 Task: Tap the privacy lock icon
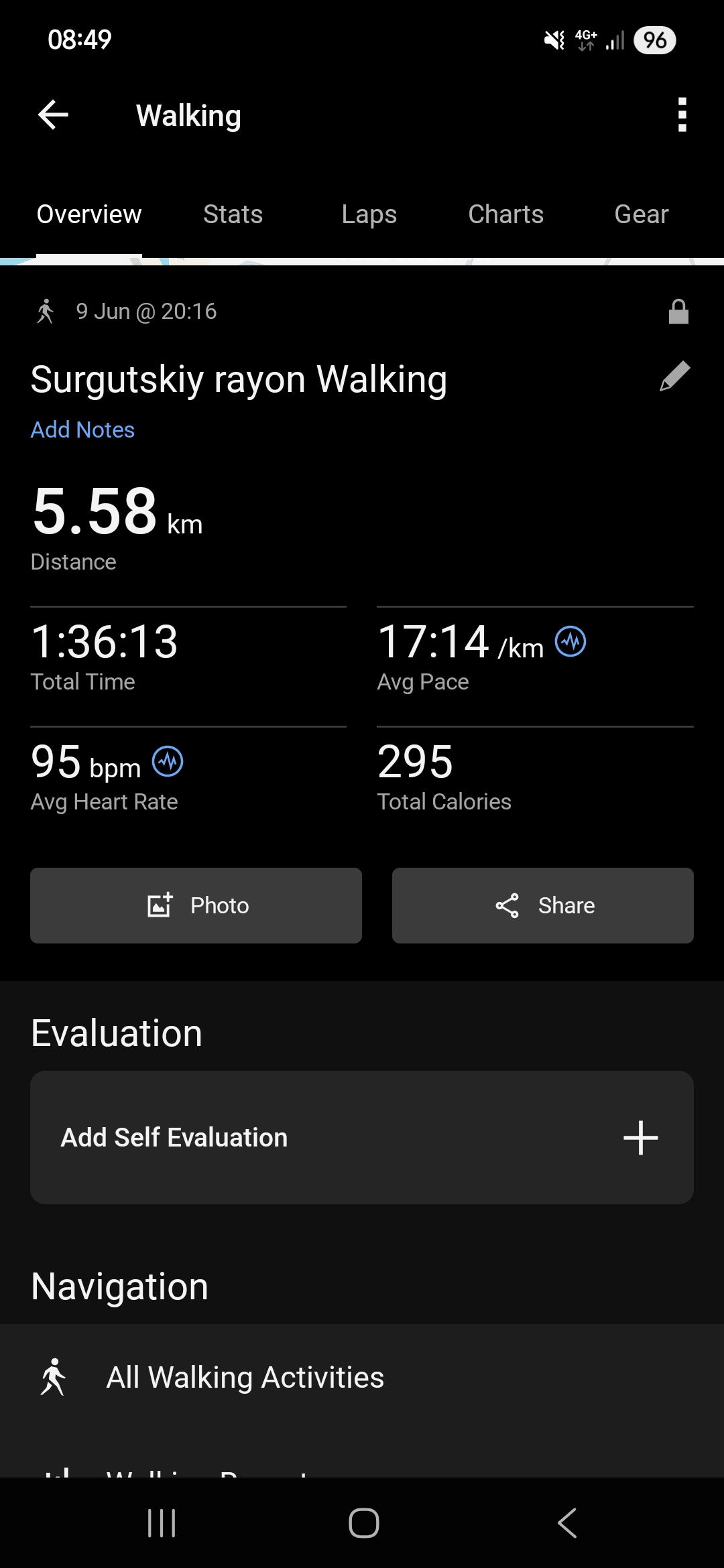(x=678, y=312)
